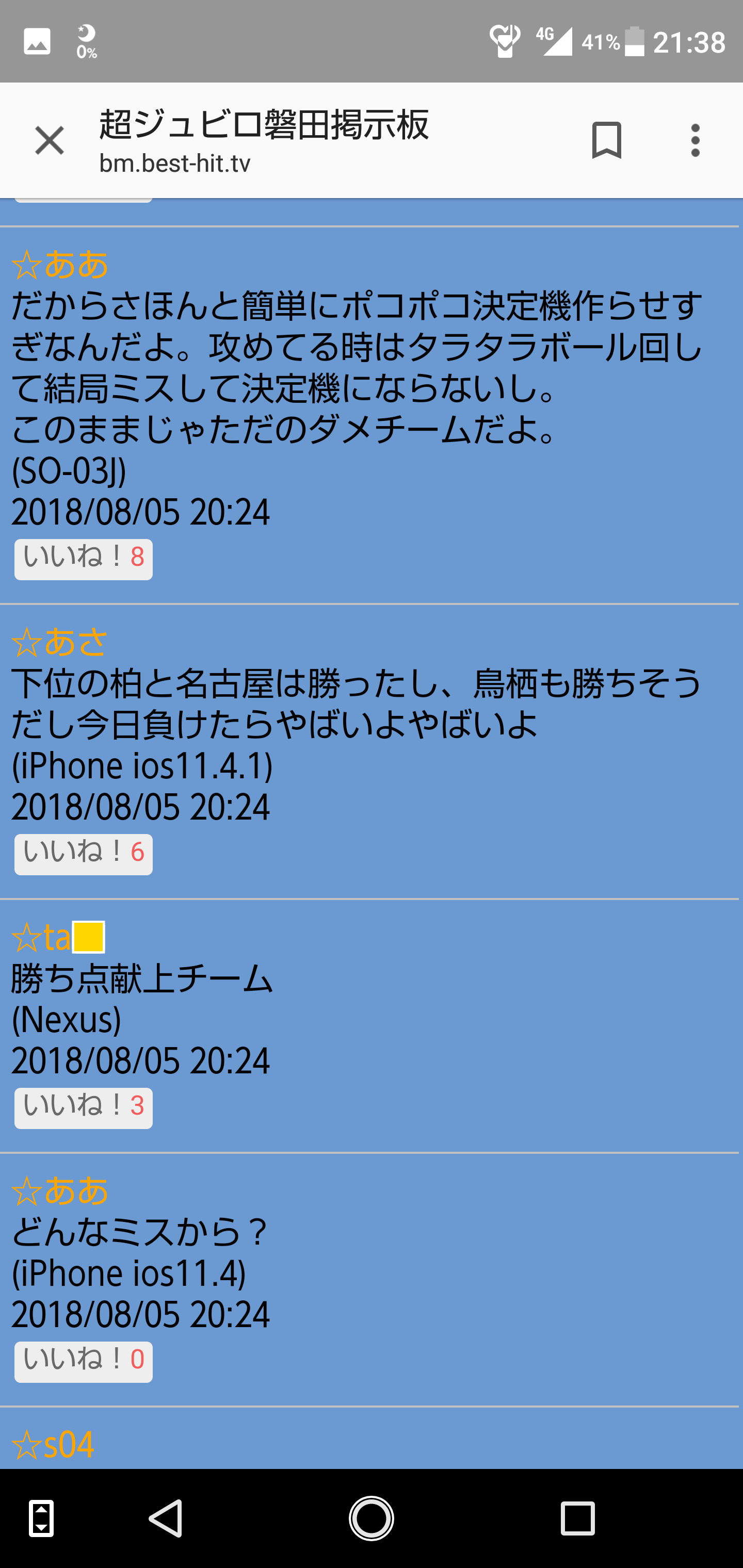Like あさ's post with 6 いいね
This screenshot has width=743, height=1568.
coord(84,854)
